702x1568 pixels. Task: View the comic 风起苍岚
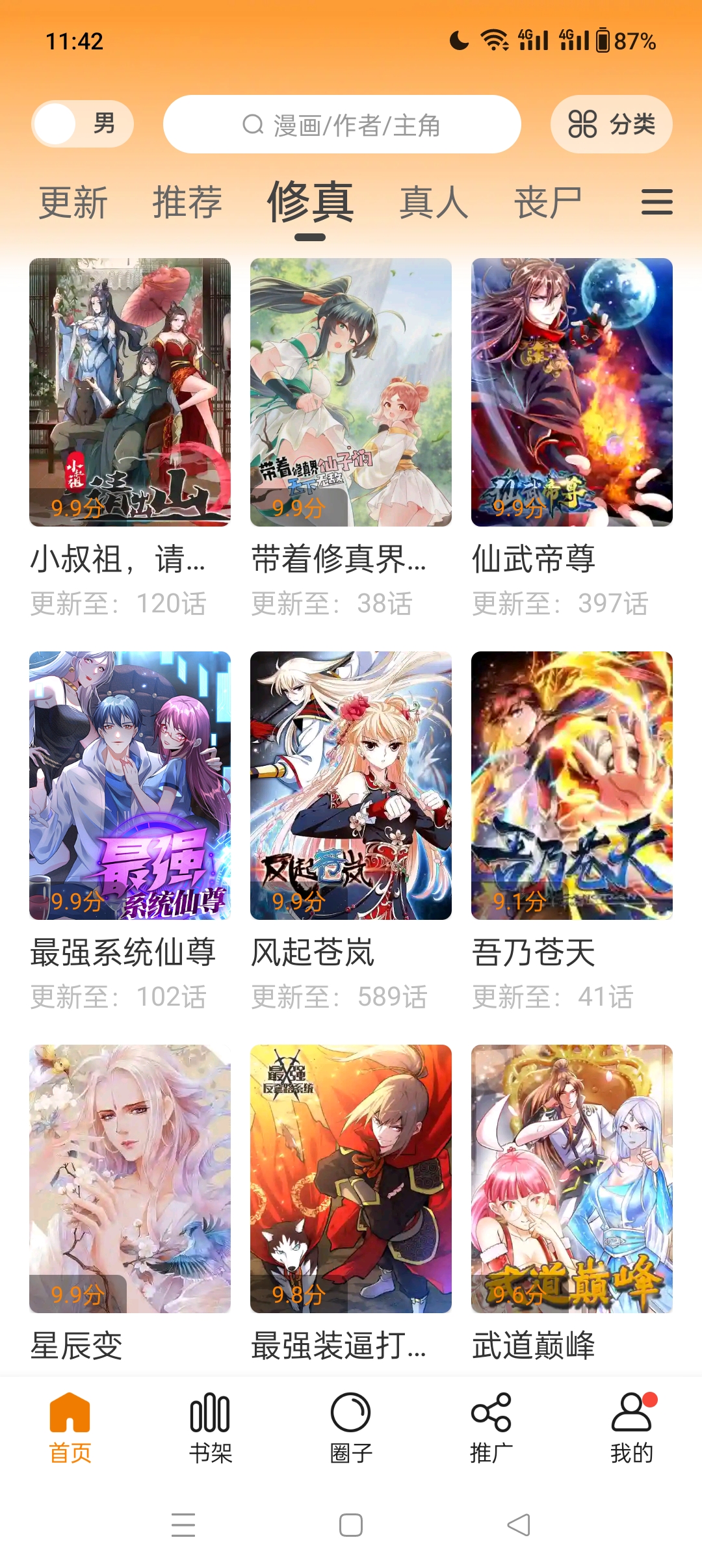click(351, 785)
